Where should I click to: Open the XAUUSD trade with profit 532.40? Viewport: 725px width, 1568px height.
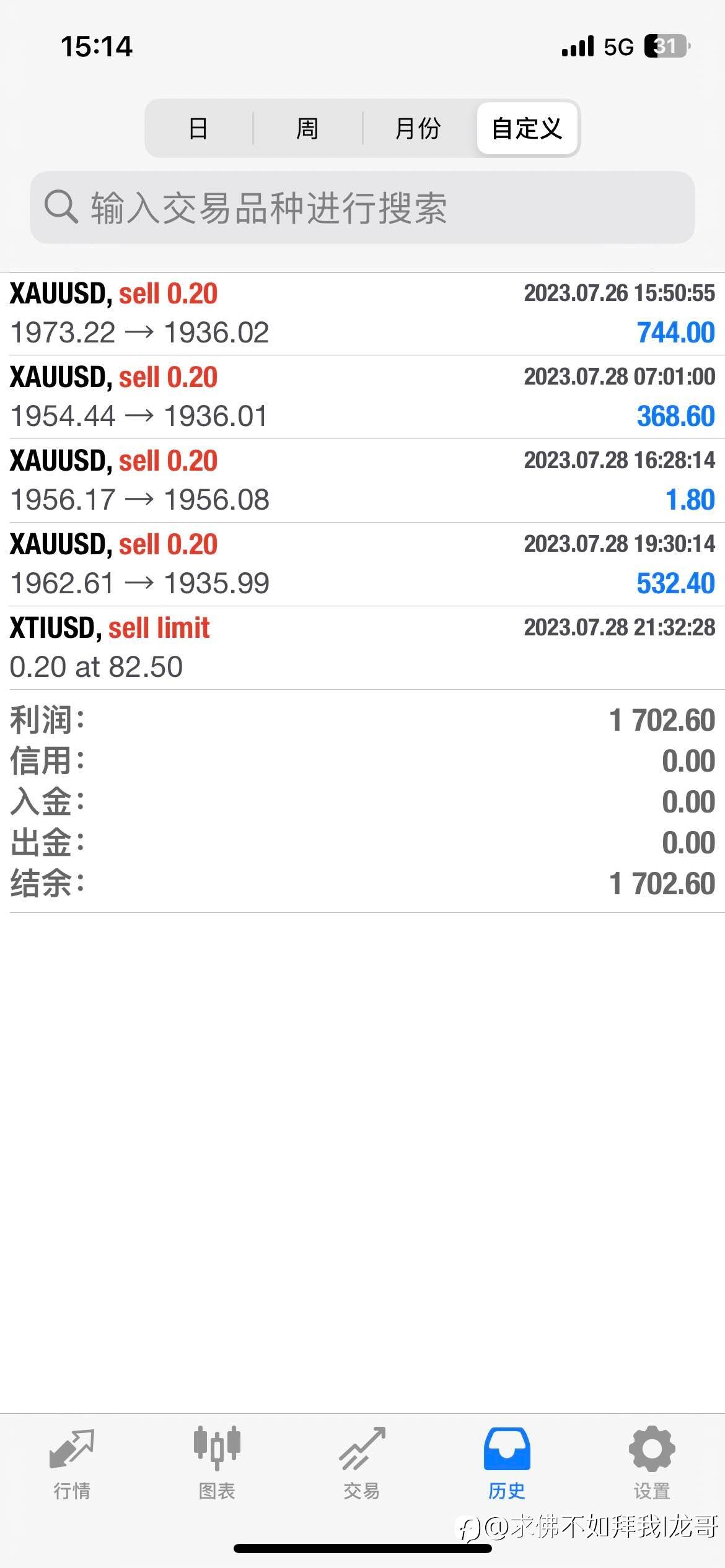click(x=362, y=564)
